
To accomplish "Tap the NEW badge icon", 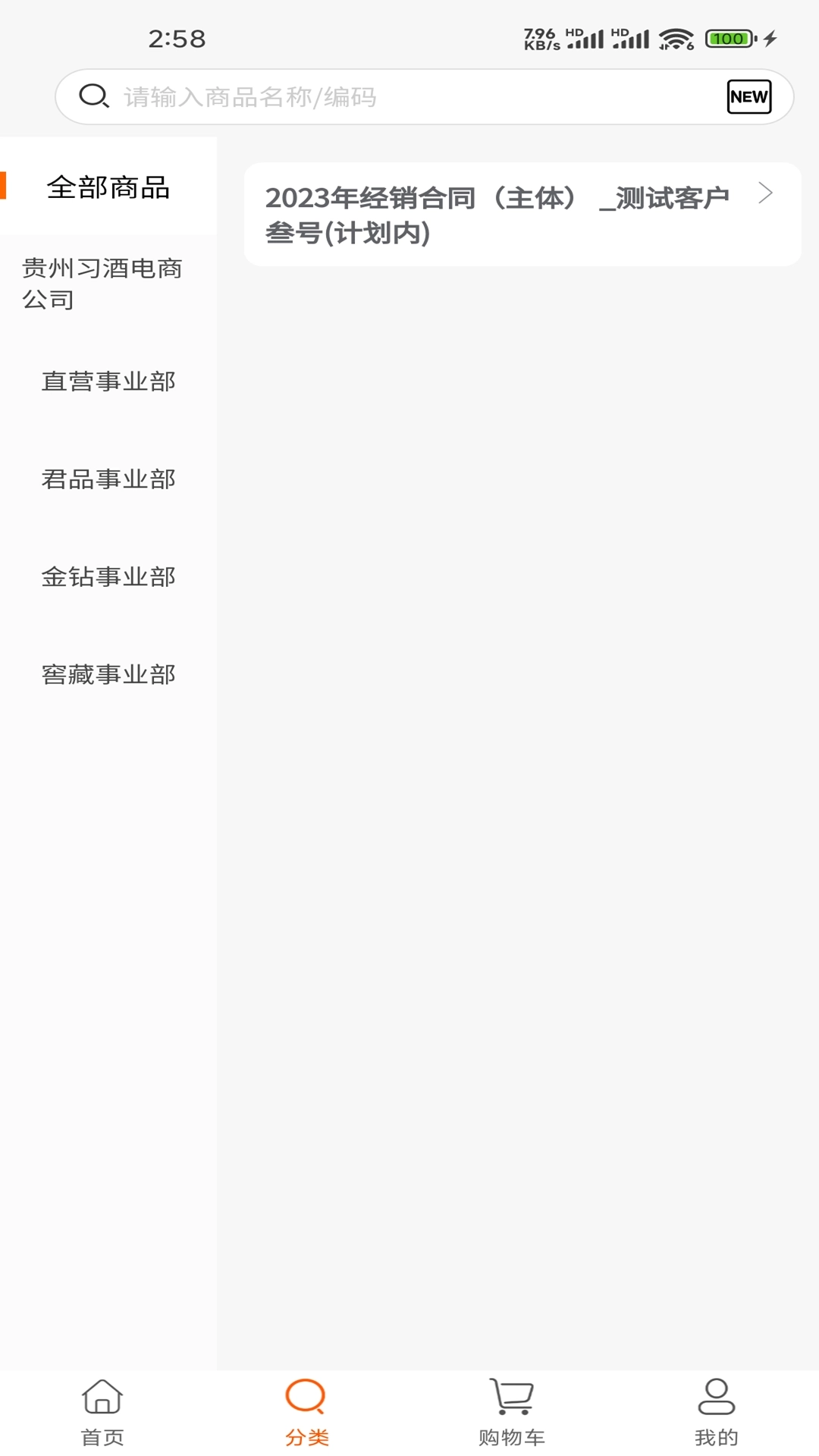I will tap(749, 96).
